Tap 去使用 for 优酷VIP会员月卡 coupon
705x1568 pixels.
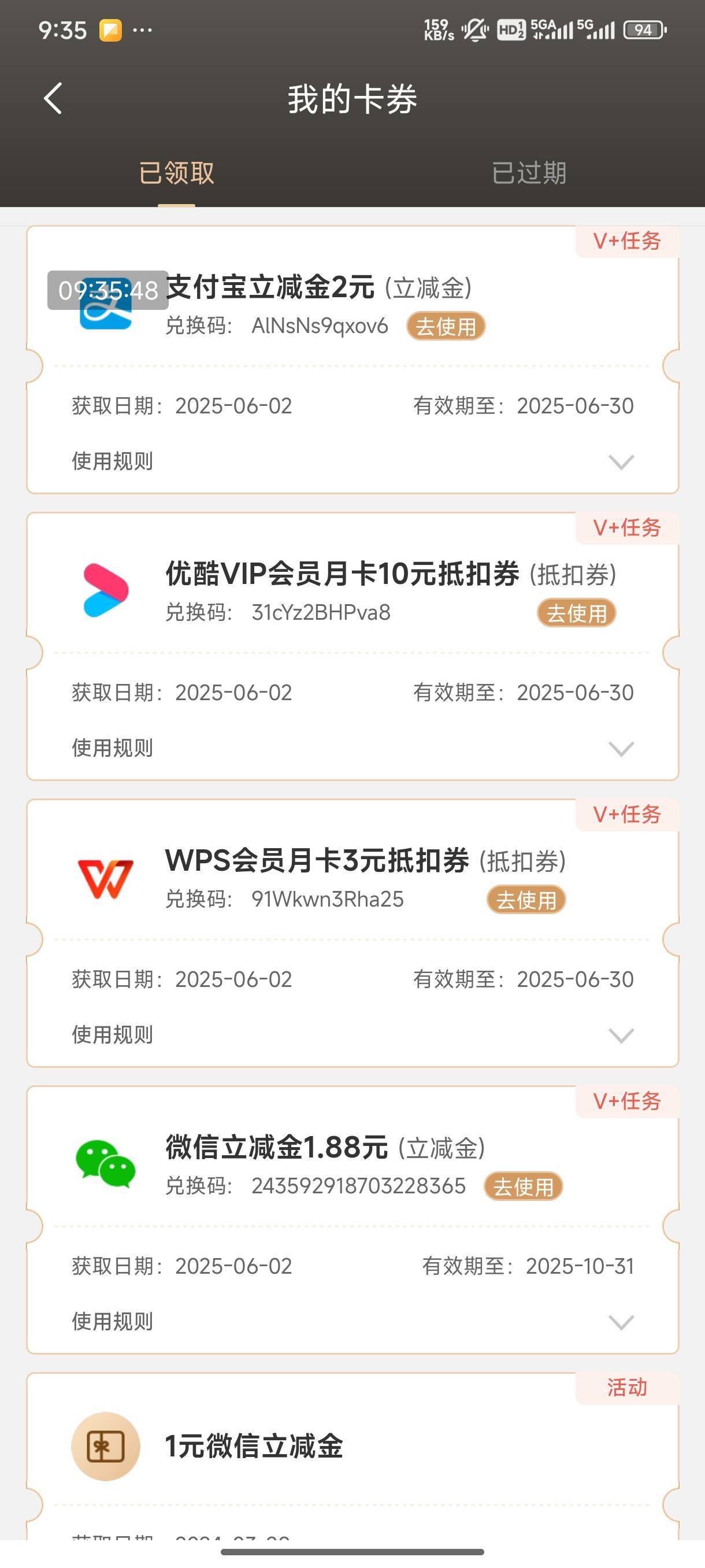pyautogui.click(x=576, y=613)
